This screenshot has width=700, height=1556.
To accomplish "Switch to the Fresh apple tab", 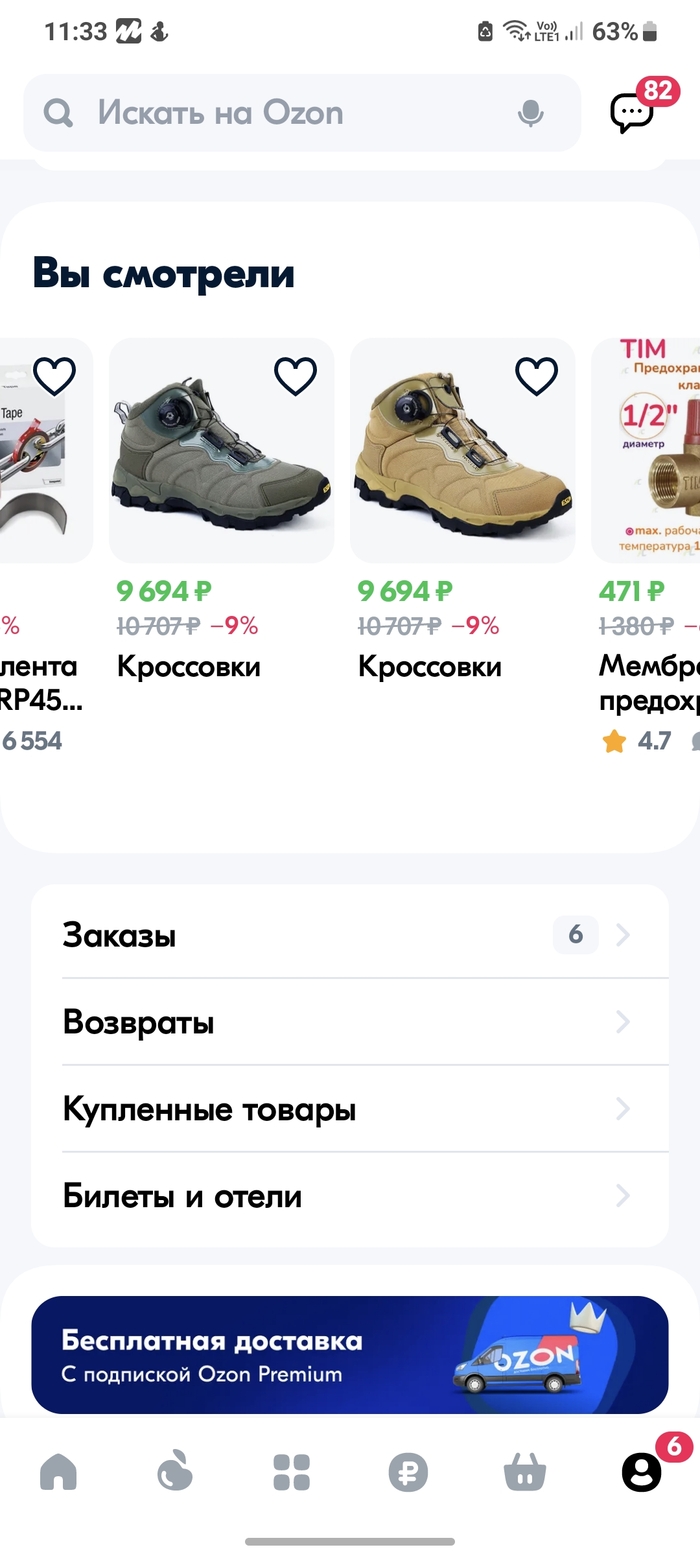I will (x=175, y=1471).
